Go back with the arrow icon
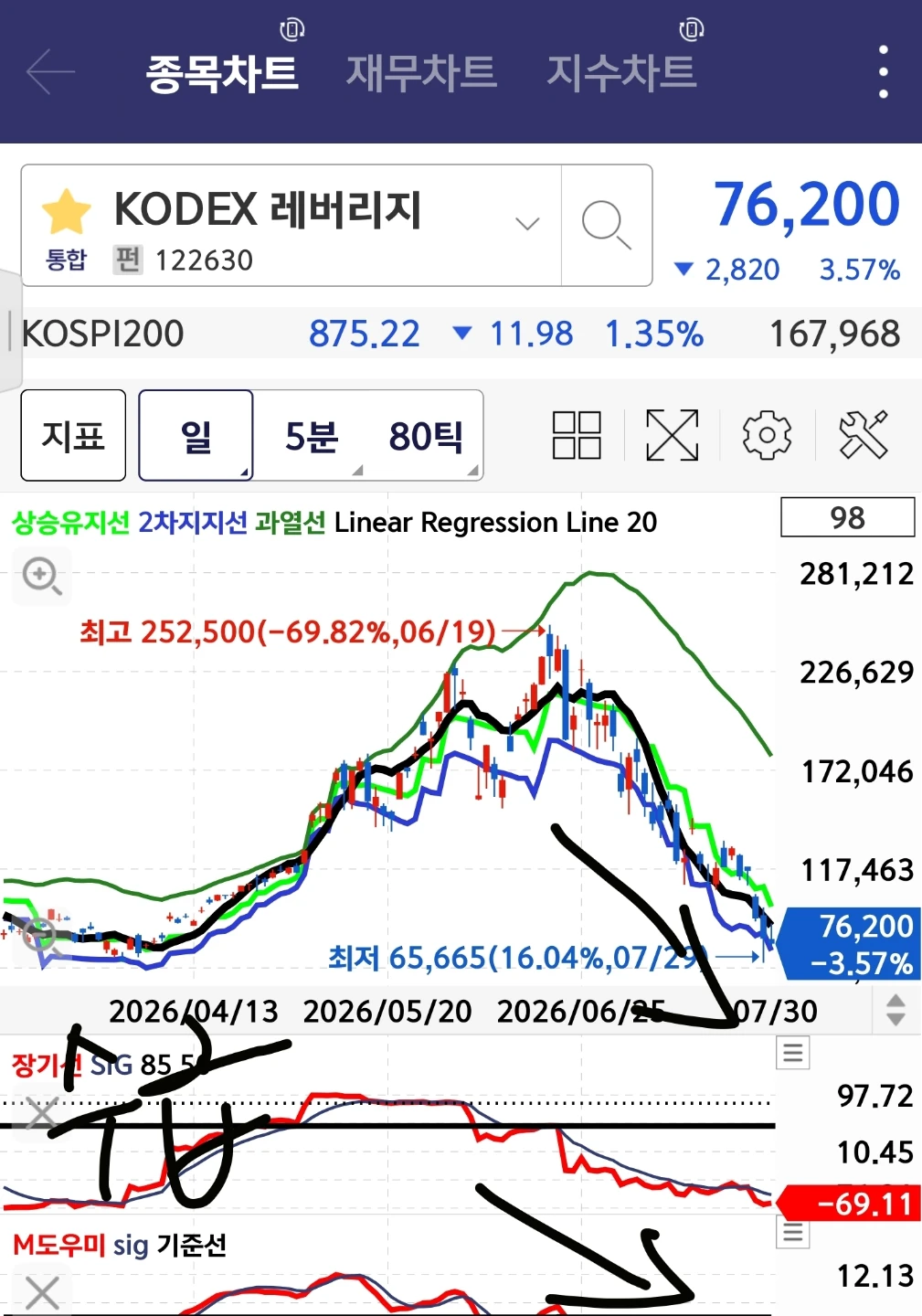Viewport: 922px width, 1316px height. coord(50,71)
